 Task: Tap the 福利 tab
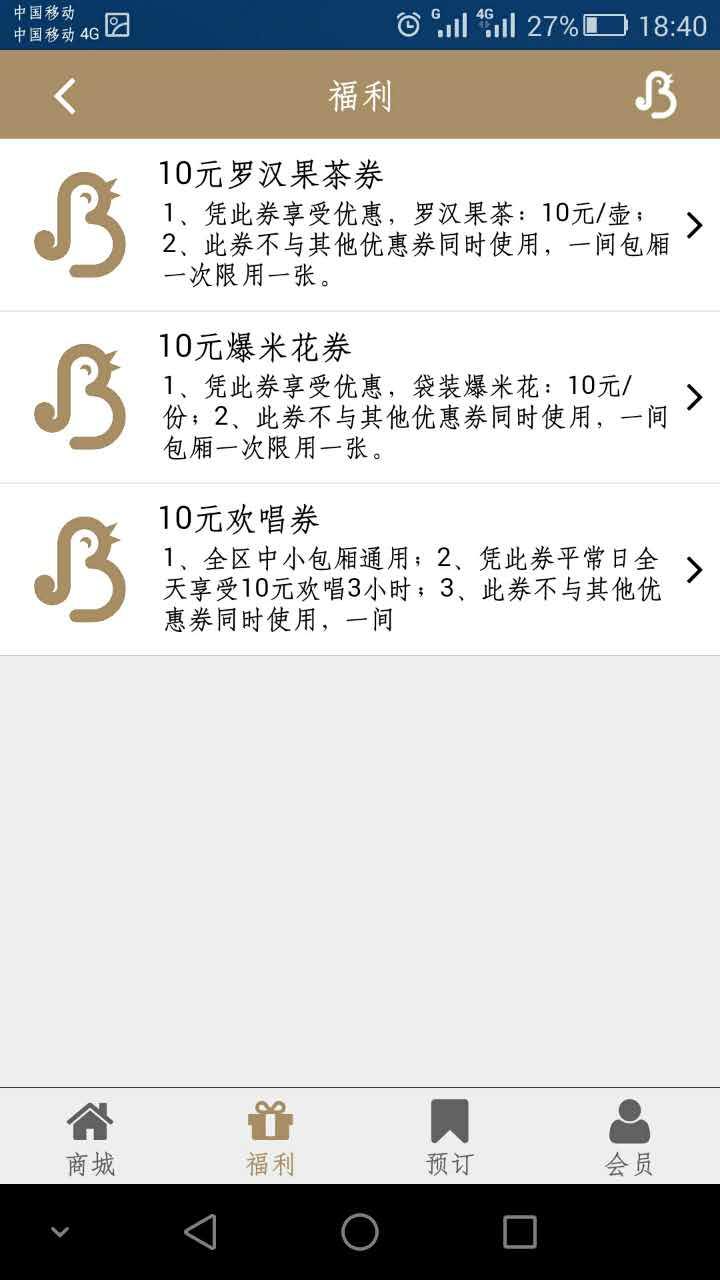click(270, 1137)
